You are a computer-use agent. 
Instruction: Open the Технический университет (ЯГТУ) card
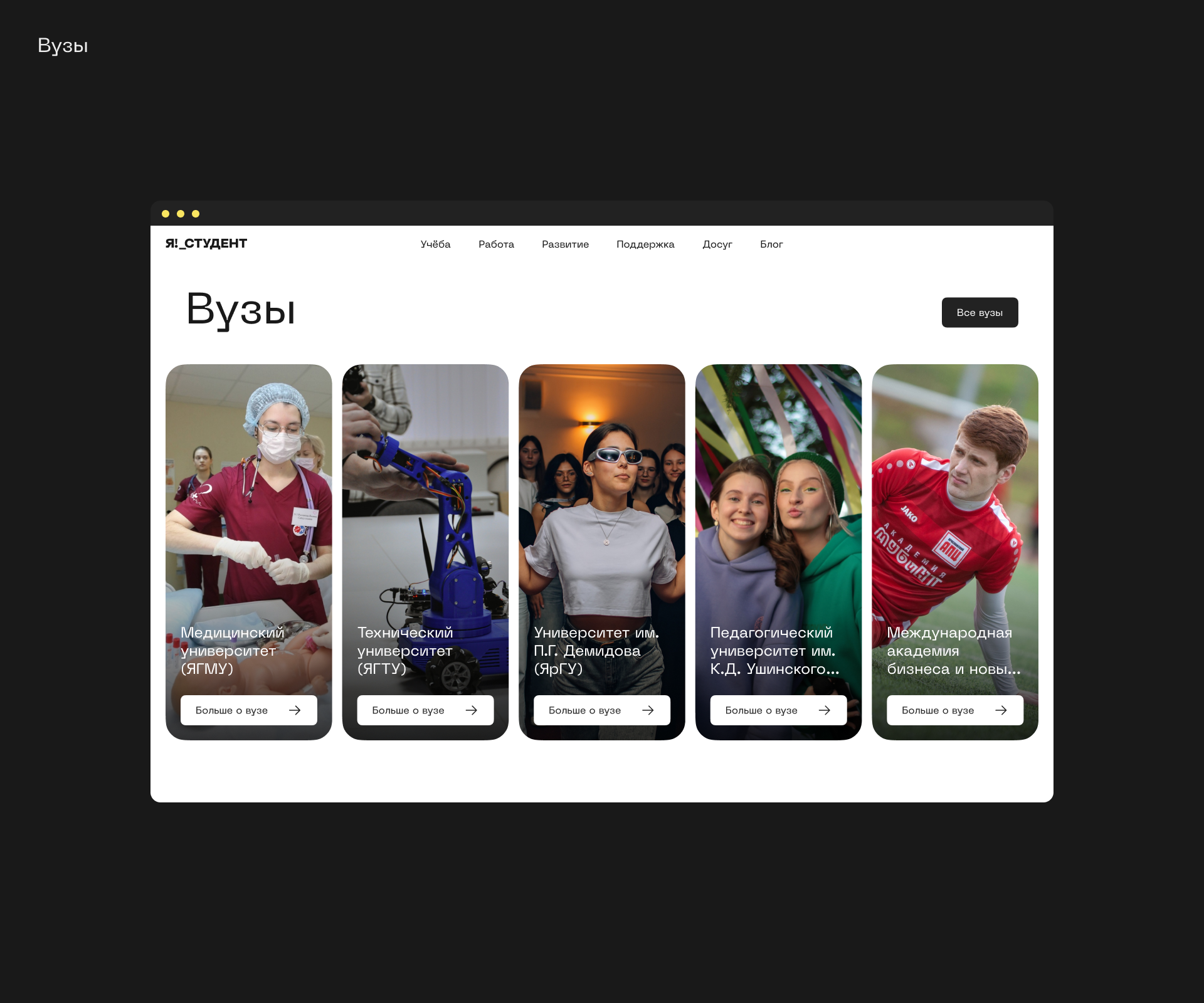(x=425, y=552)
